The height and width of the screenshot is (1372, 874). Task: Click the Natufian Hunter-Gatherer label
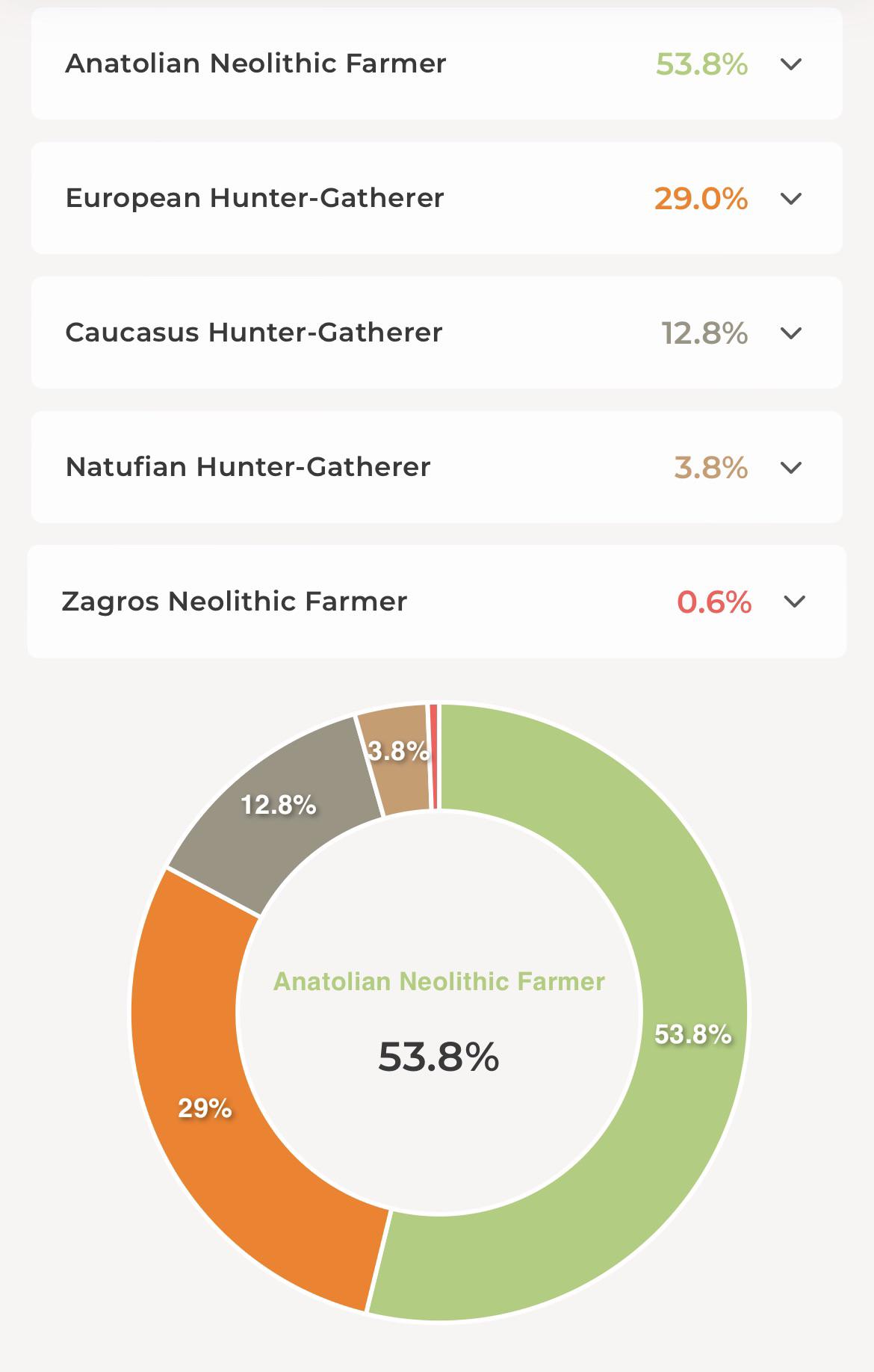click(247, 466)
